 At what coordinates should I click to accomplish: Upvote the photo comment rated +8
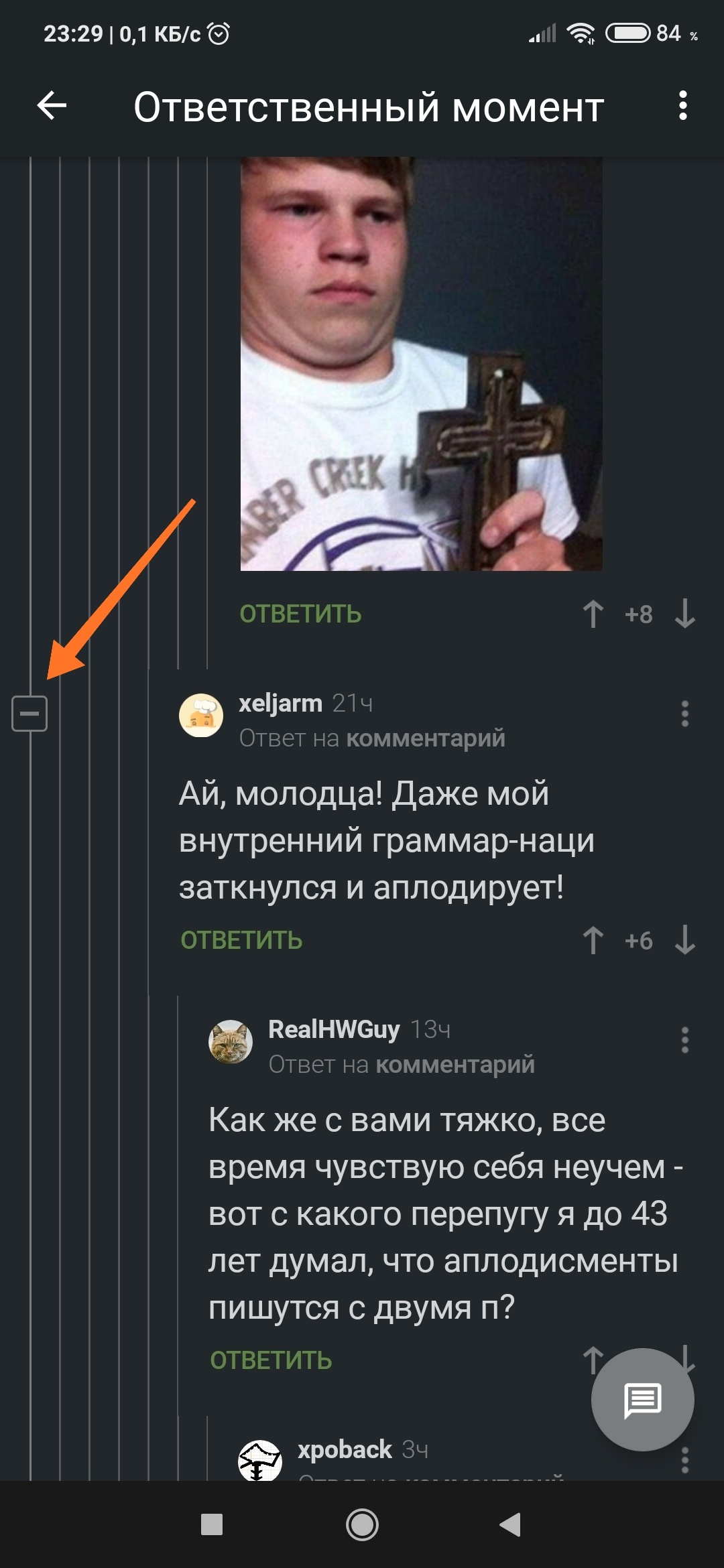(x=593, y=614)
